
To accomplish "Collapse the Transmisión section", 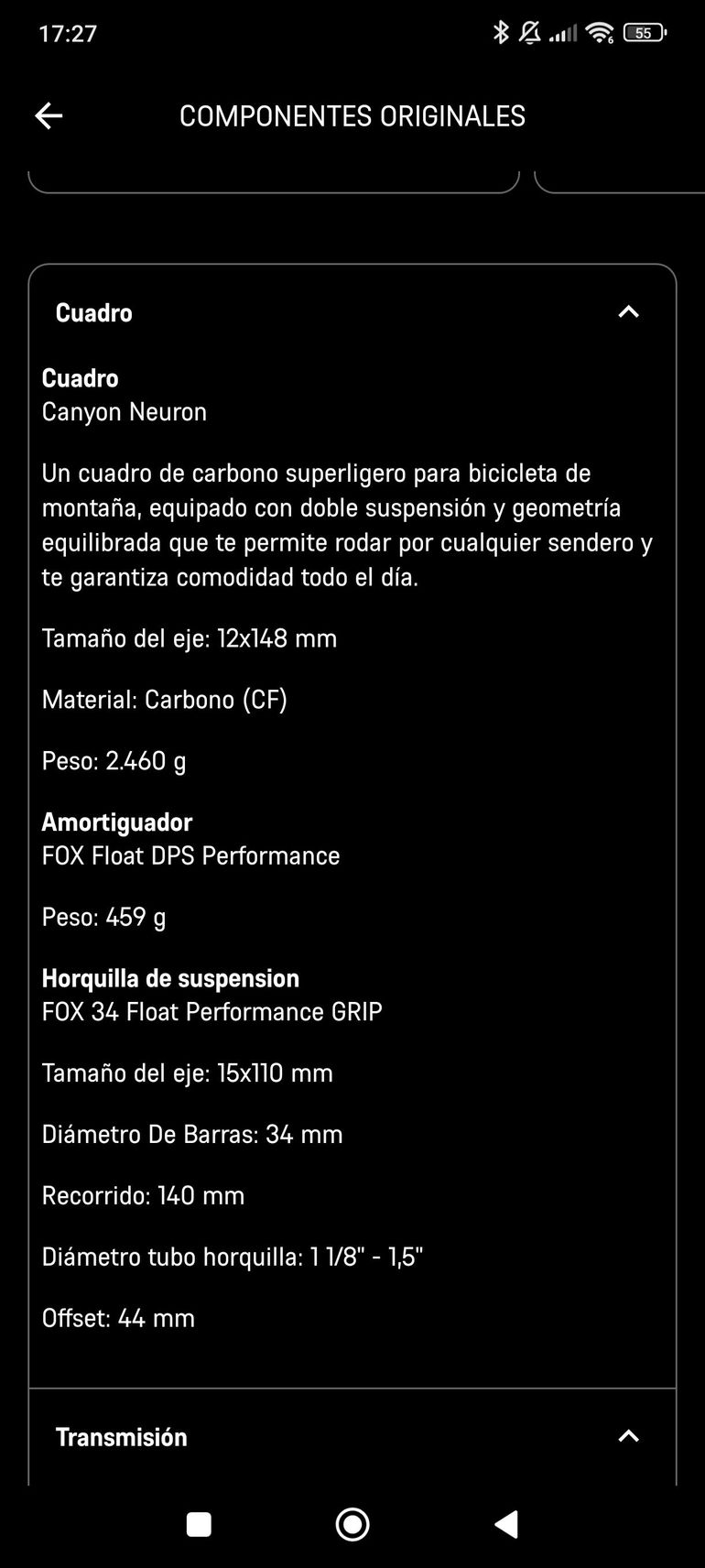I will click(x=628, y=1436).
